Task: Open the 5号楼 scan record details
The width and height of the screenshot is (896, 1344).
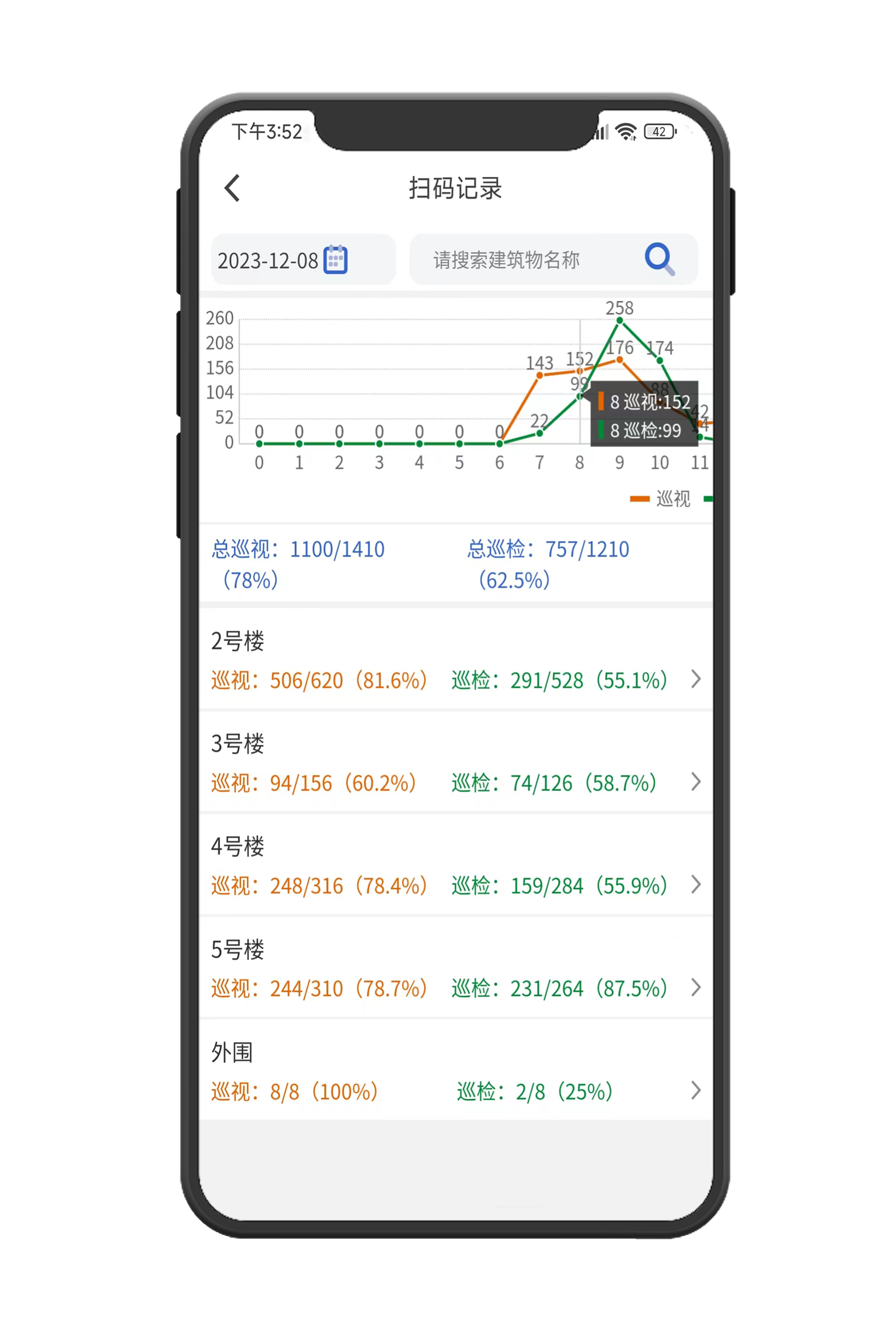Action: (x=456, y=968)
